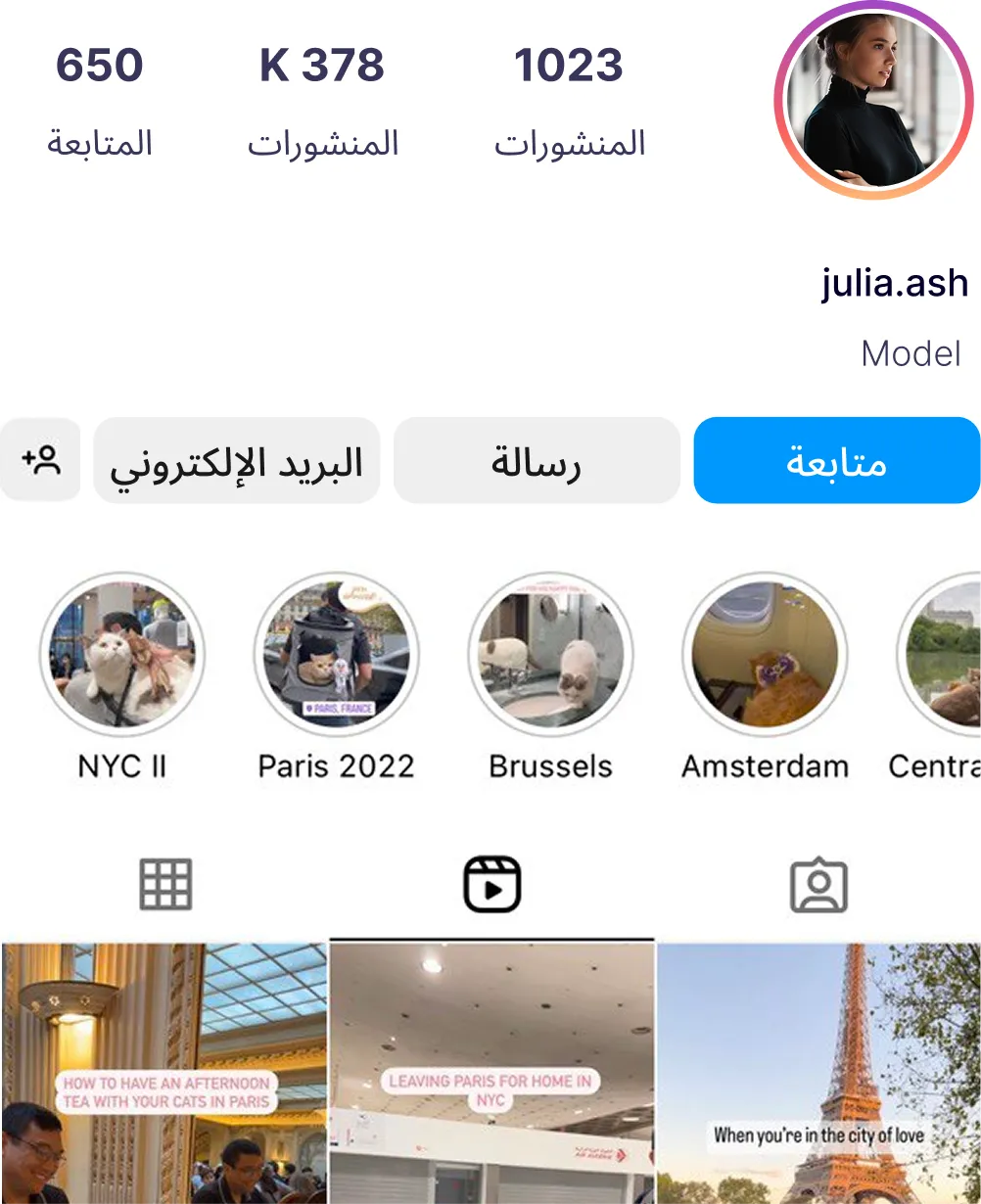
Task: Switch to the Reels tab icon
Action: [493, 884]
